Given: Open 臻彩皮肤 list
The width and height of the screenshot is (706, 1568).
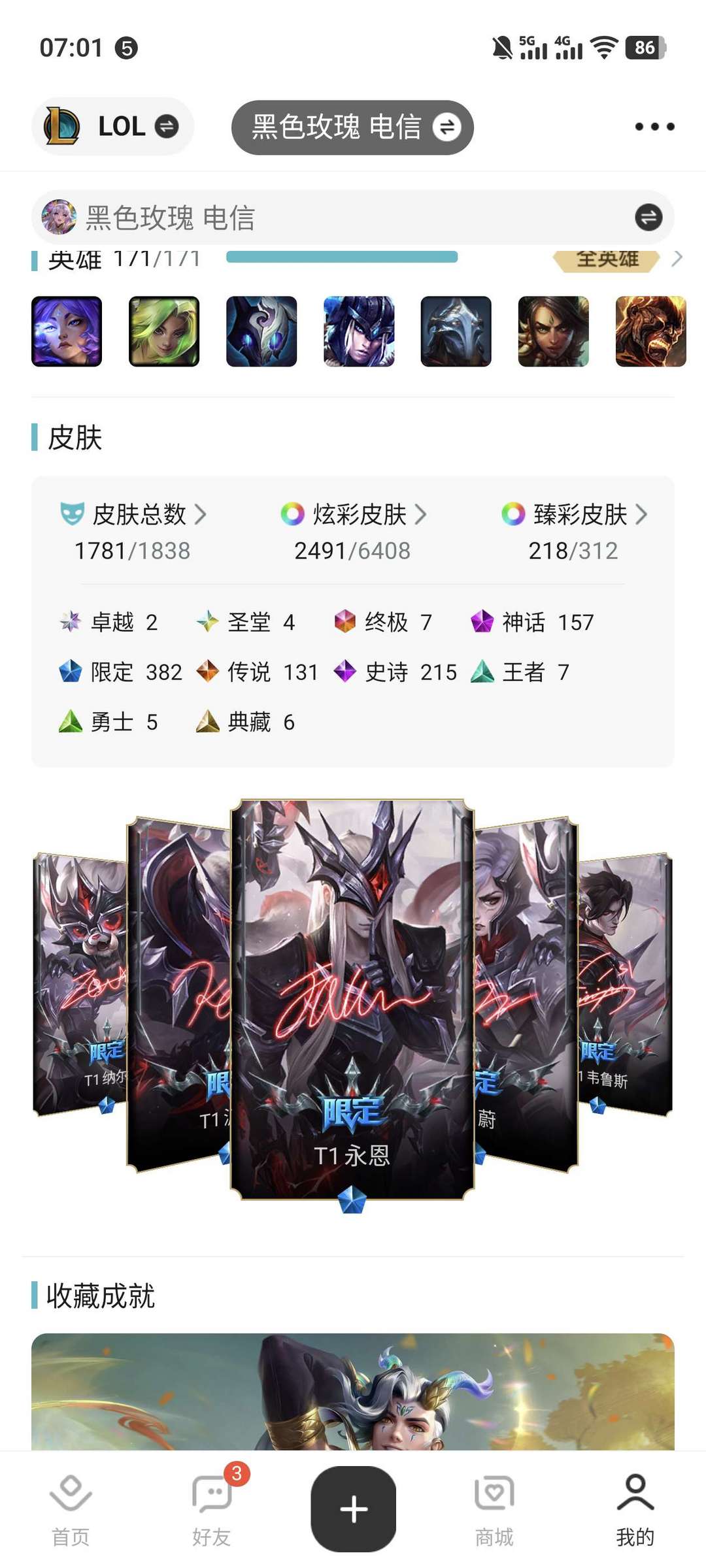Looking at the screenshot, I should coord(574,514).
